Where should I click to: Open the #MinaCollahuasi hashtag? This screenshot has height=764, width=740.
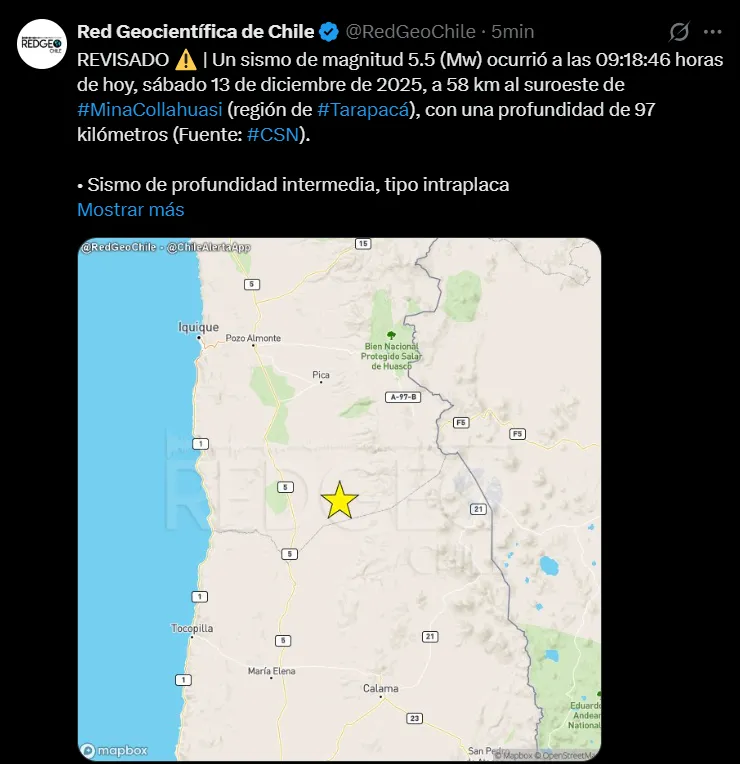tap(150, 110)
